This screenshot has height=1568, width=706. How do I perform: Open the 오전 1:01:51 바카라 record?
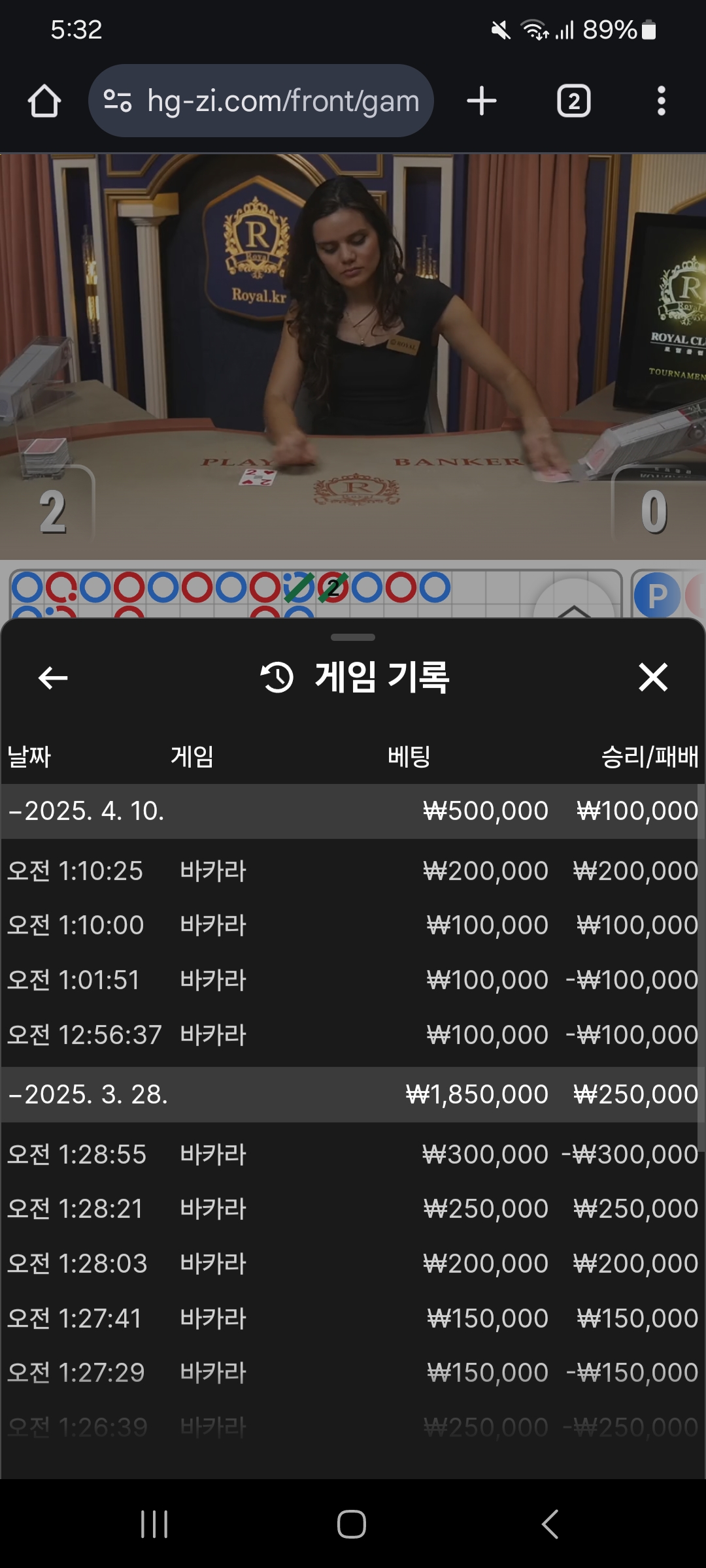click(x=353, y=980)
